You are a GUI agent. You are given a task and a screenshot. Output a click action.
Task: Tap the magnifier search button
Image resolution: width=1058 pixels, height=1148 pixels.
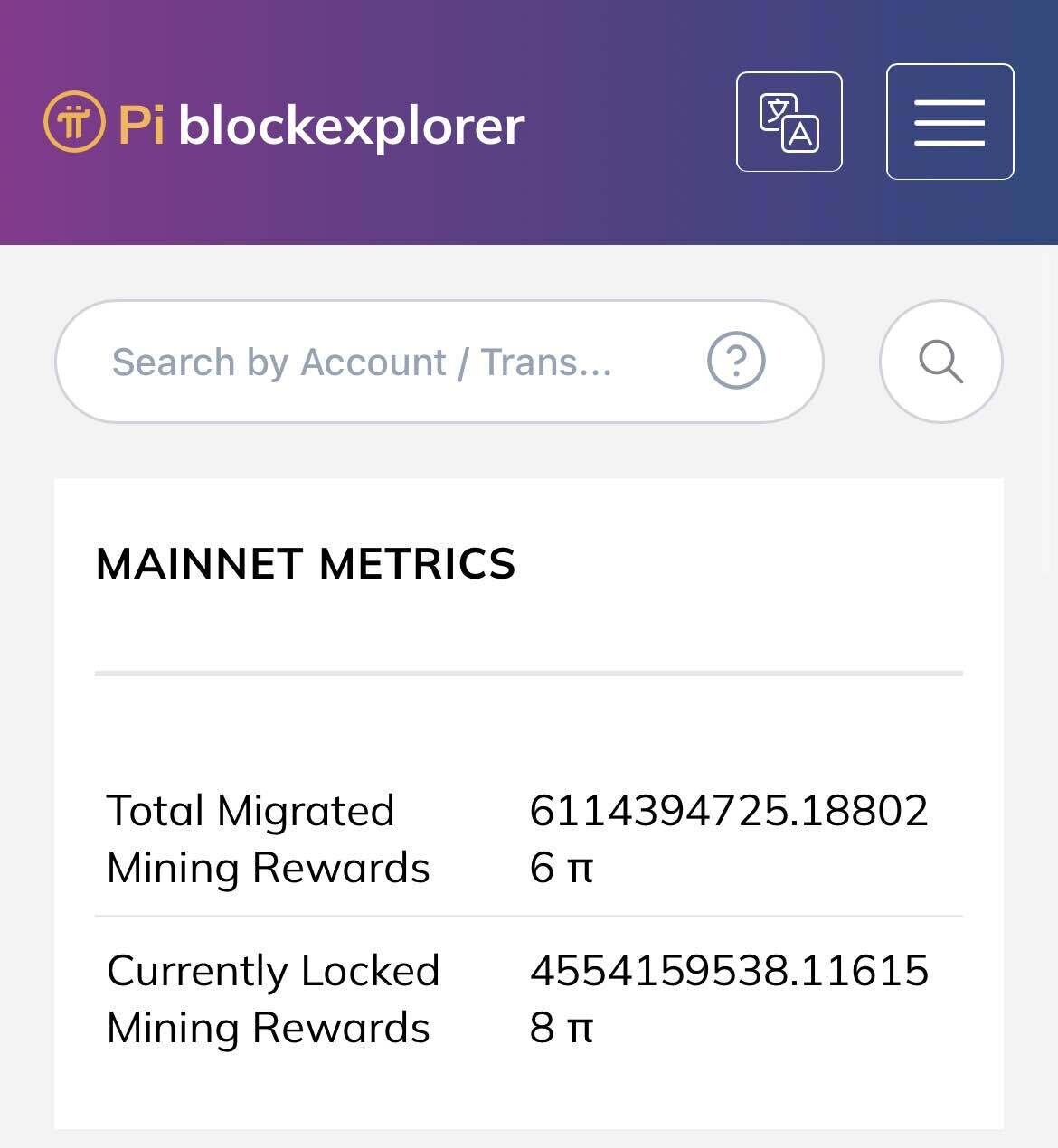(940, 362)
